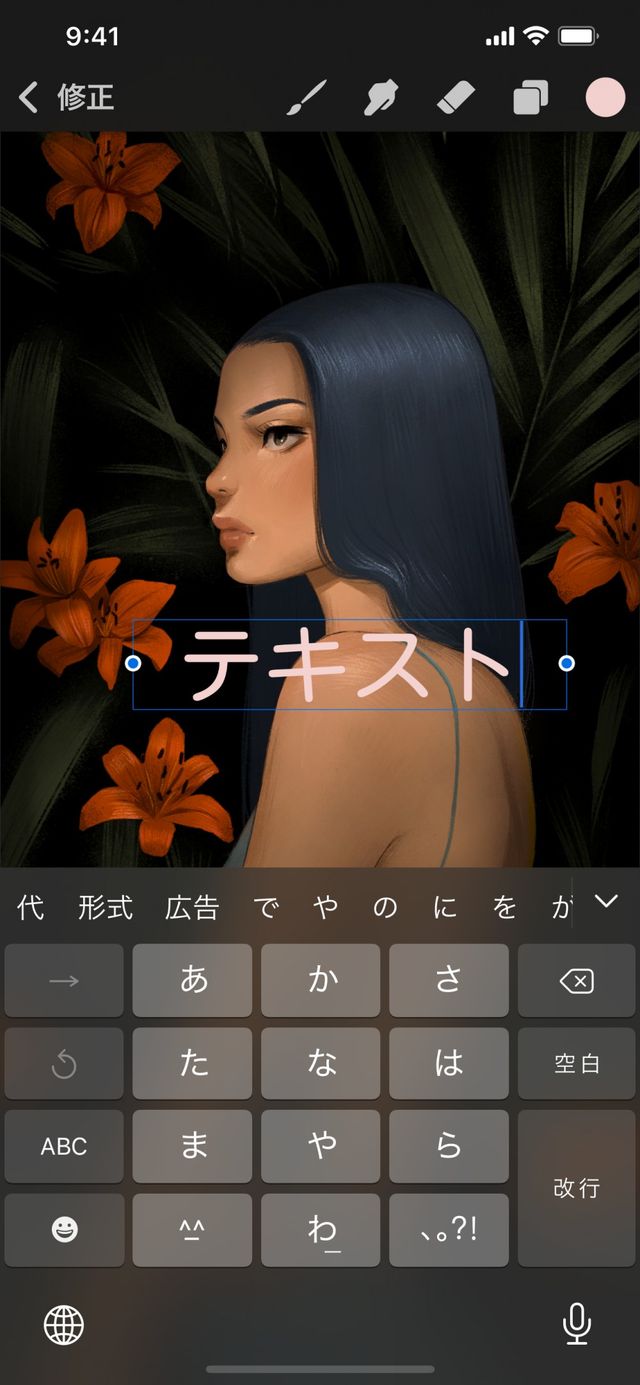The width and height of the screenshot is (640, 1385).
Task: Switch keyboard to ABC mode
Action: pyautogui.click(x=64, y=1146)
